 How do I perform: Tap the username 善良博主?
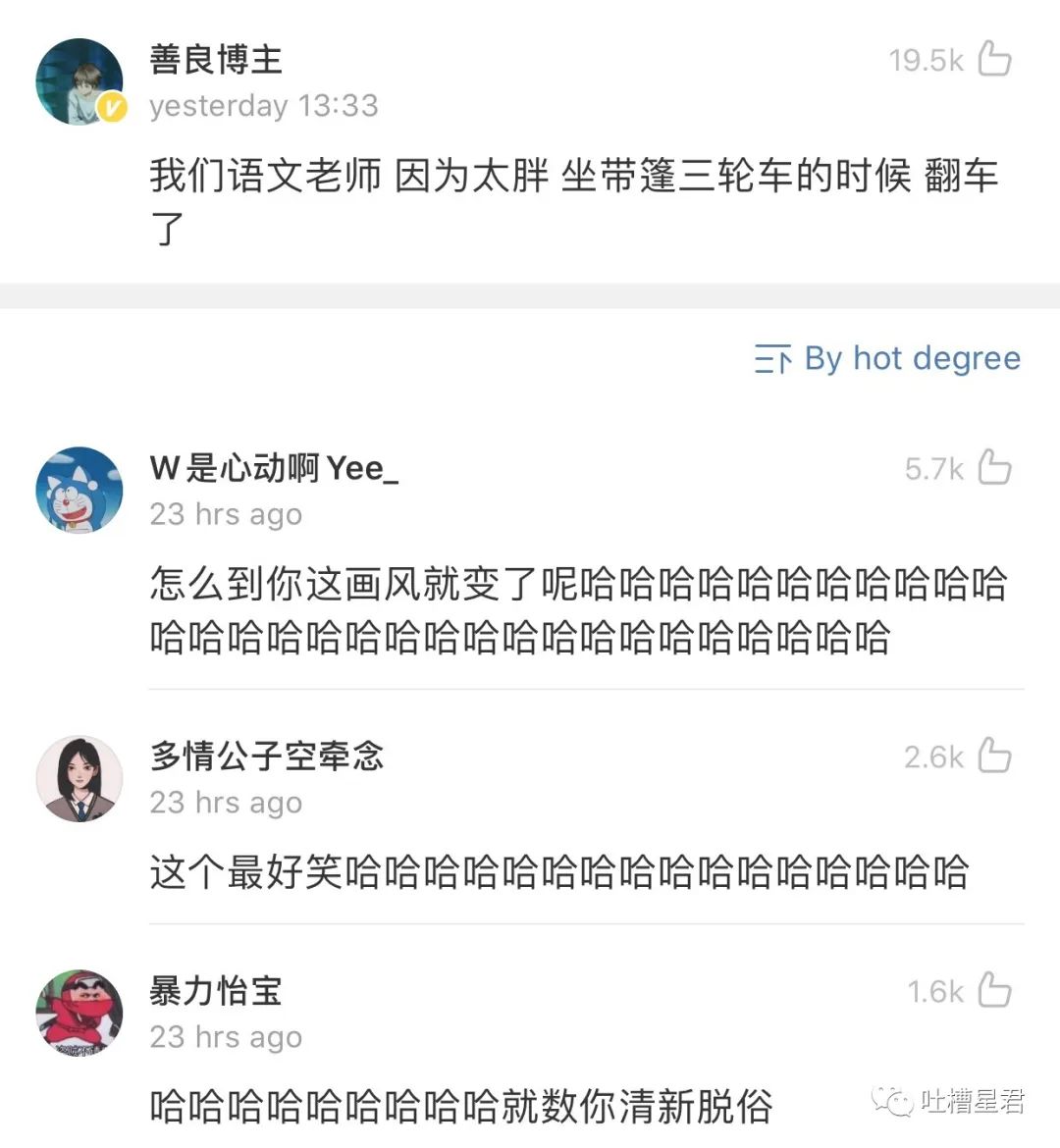pos(216,60)
